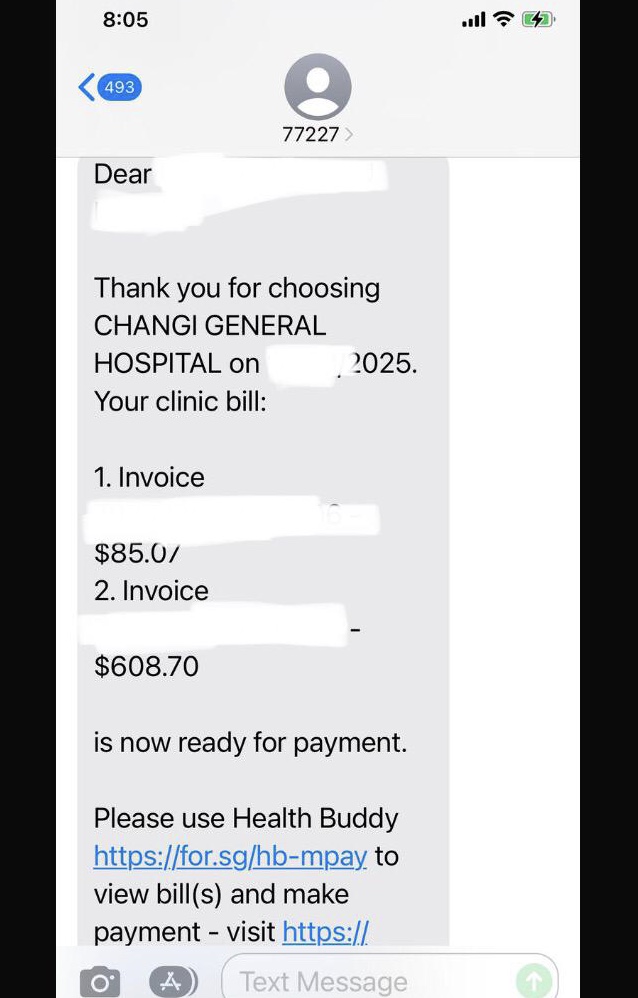Open the for.sg/hb-mpay link
638x998 pixels.
click(230, 856)
